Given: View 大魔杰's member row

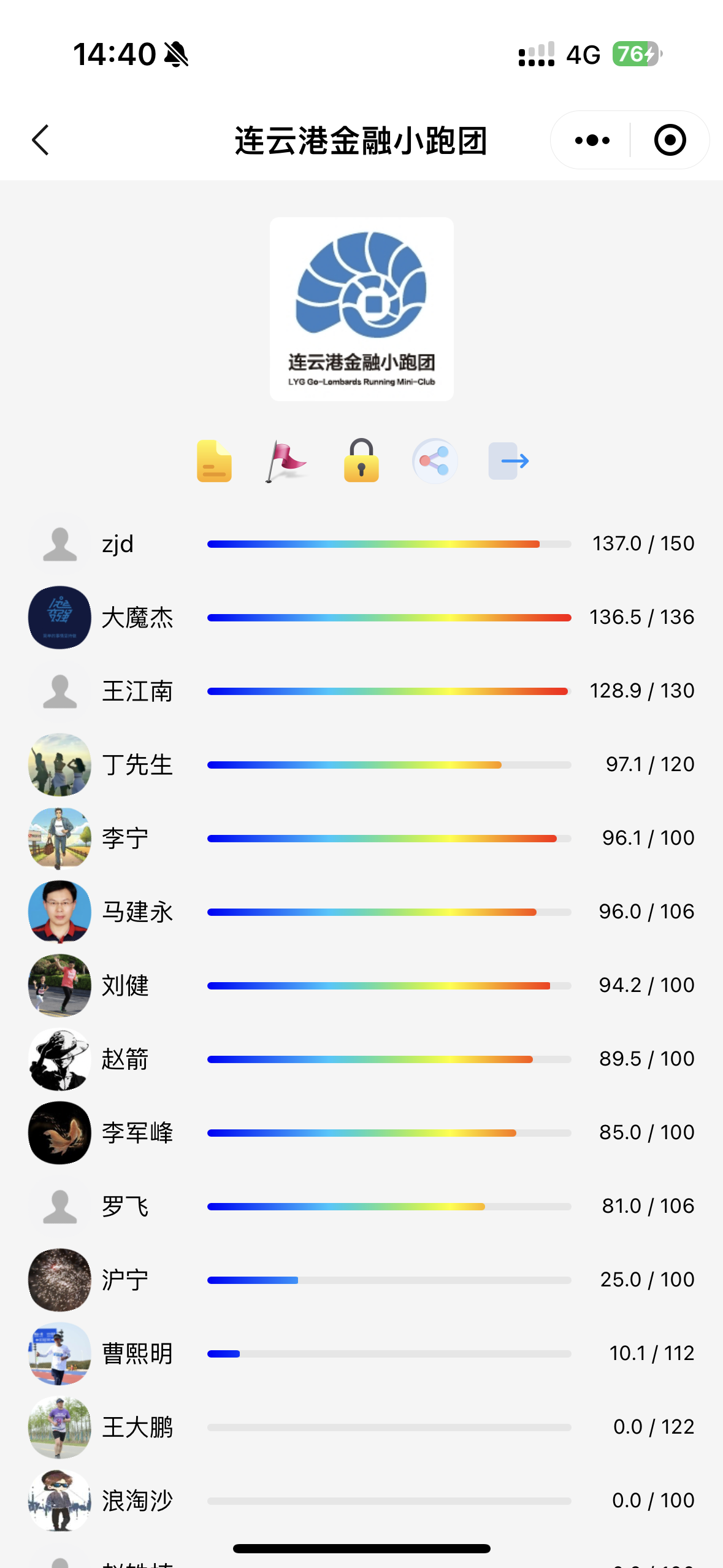Looking at the screenshot, I should [361, 618].
